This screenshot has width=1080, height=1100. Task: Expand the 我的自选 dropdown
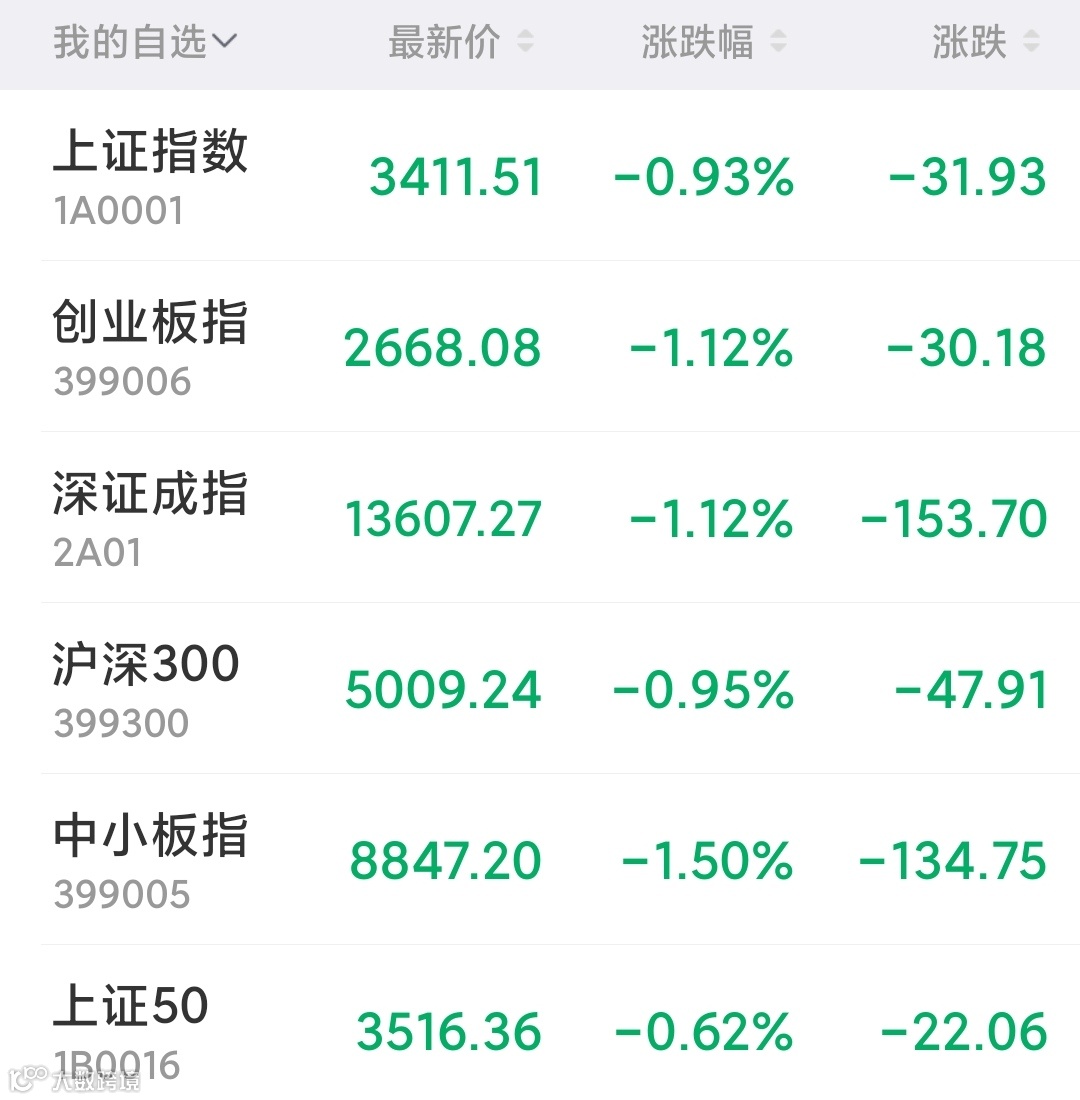point(145,42)
